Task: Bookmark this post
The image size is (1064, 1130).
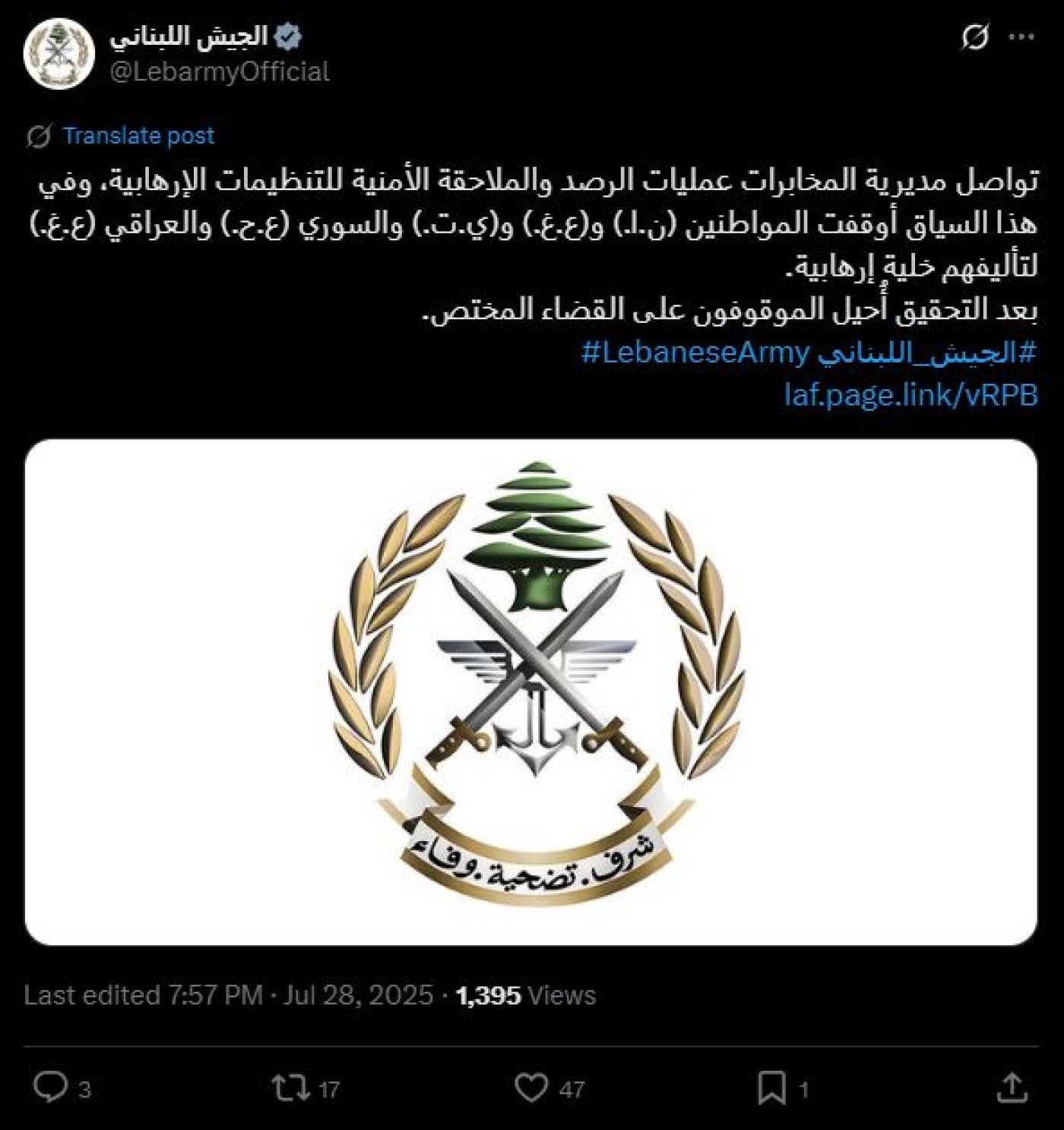Action: pyautogui.click(x=771, y=1087)
